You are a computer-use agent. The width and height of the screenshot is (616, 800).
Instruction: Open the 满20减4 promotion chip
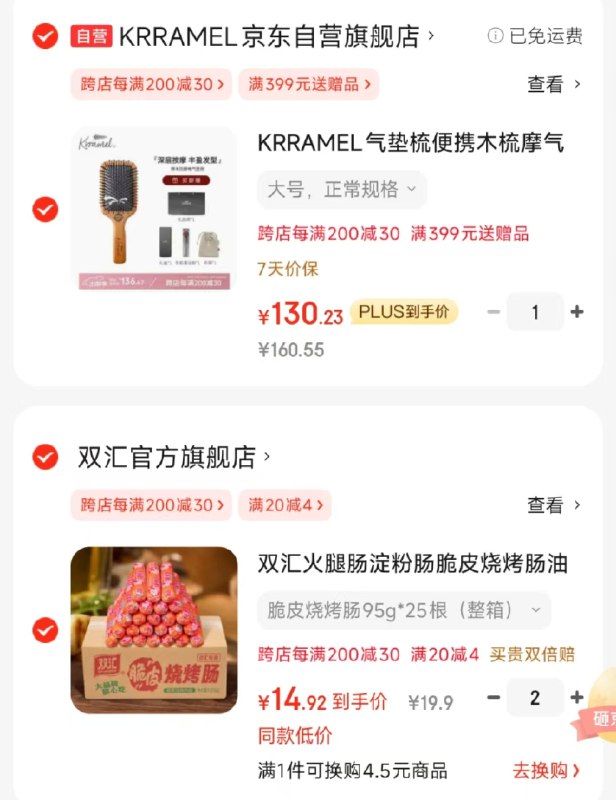[x=284, y=505]
